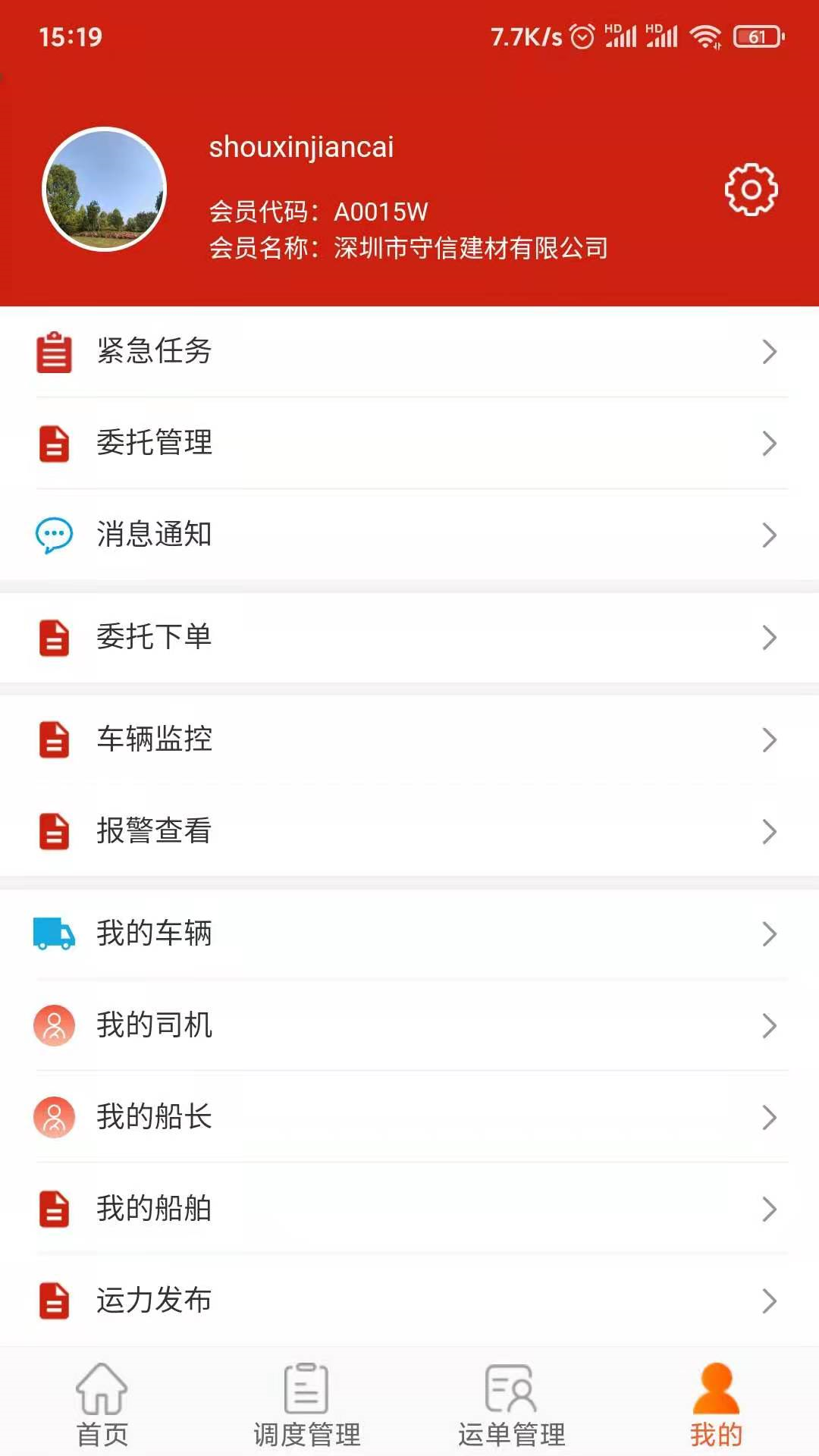
Task: Open the settings gear icon
Action: click(x=750, y=190)
